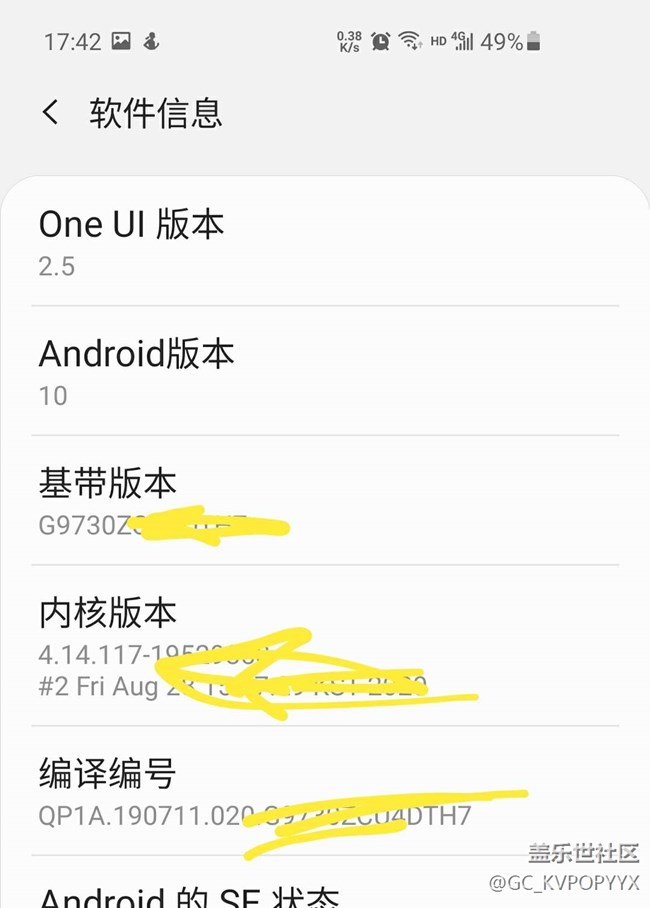Select the 内核版本 entry

(325, 646)
